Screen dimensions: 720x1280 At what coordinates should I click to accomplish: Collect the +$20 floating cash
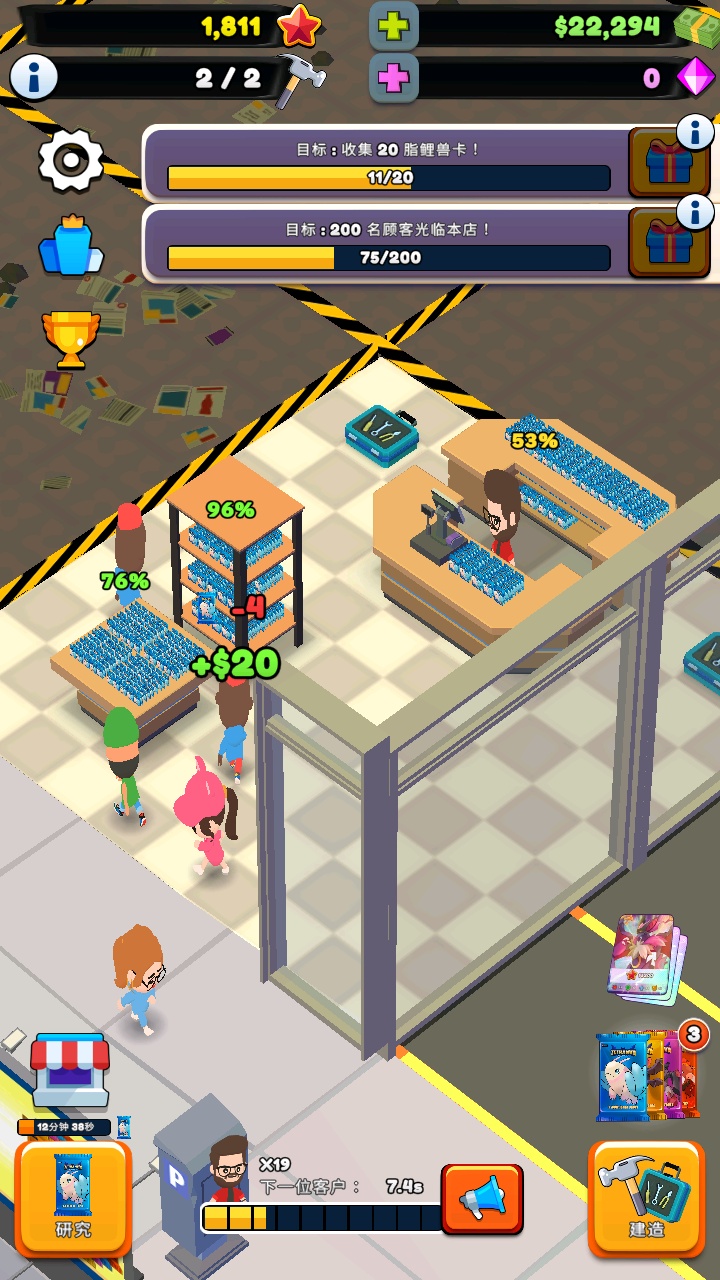tap(235, 663)
